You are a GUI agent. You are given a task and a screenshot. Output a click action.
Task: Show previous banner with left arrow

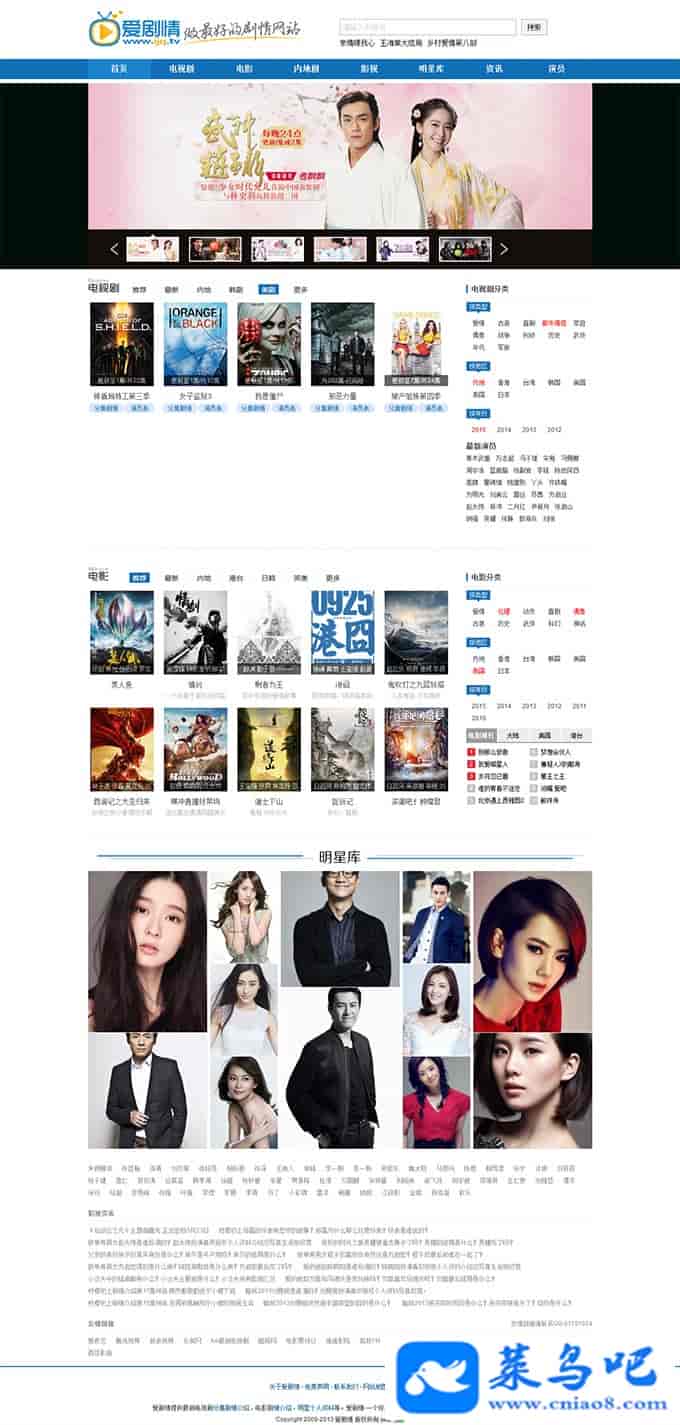114,249
